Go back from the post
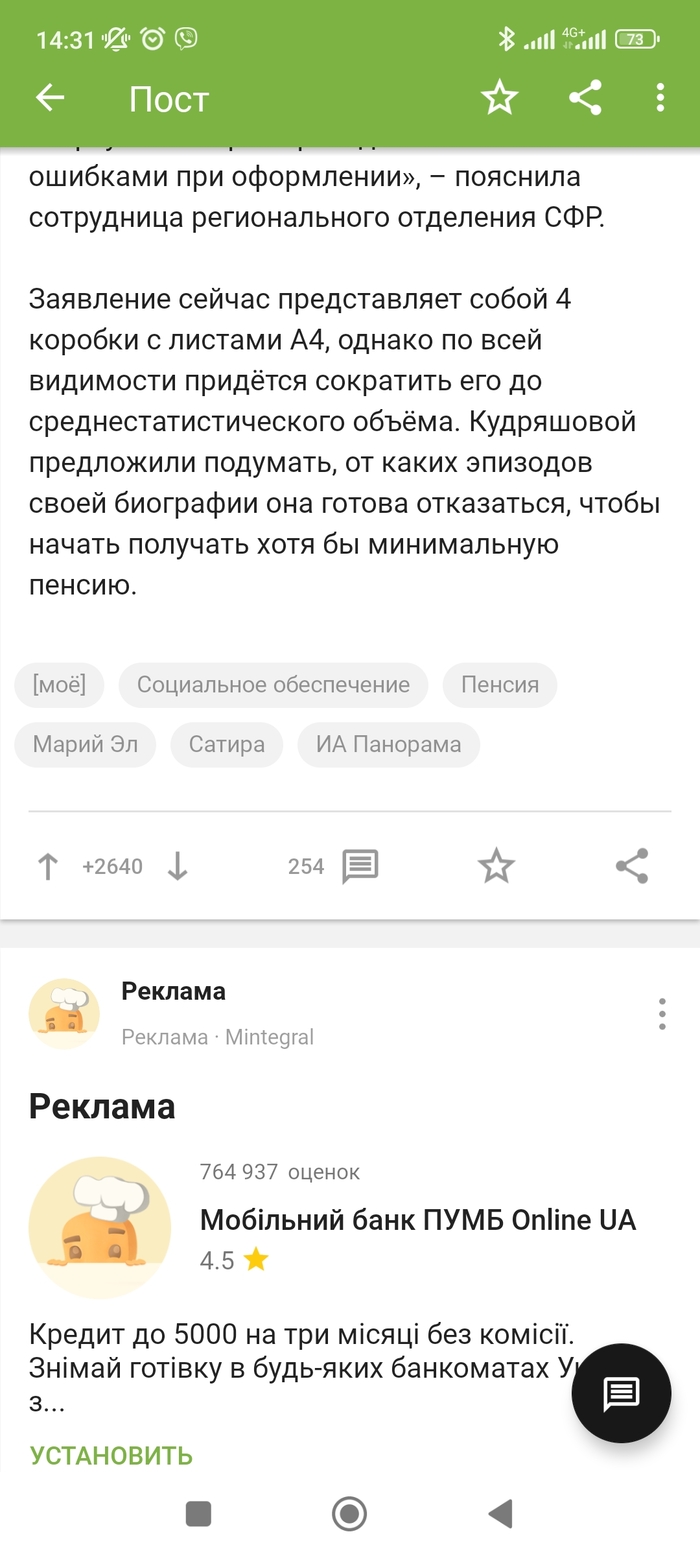 (49, 98)
